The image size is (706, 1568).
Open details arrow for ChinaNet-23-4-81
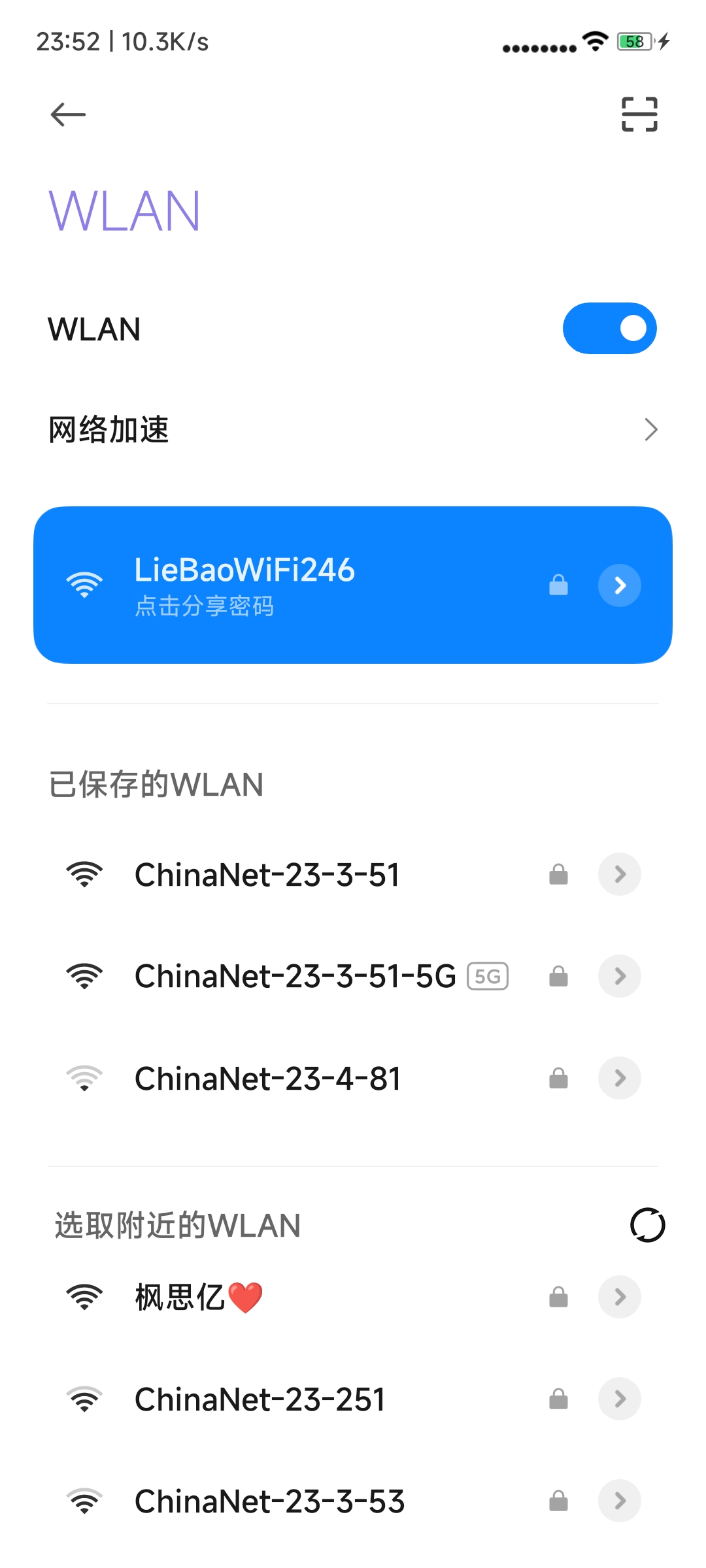pyautogui.click(x=619, y=1078)
